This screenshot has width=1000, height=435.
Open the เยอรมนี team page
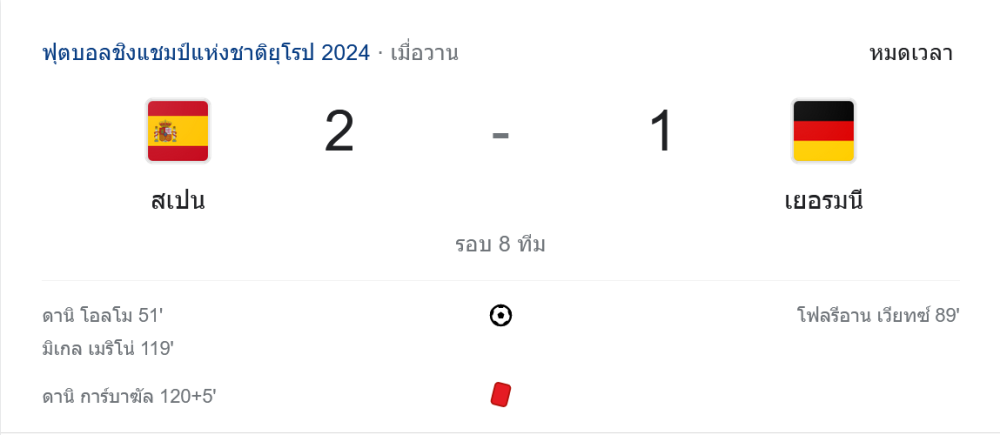click(x=823, y=200)
